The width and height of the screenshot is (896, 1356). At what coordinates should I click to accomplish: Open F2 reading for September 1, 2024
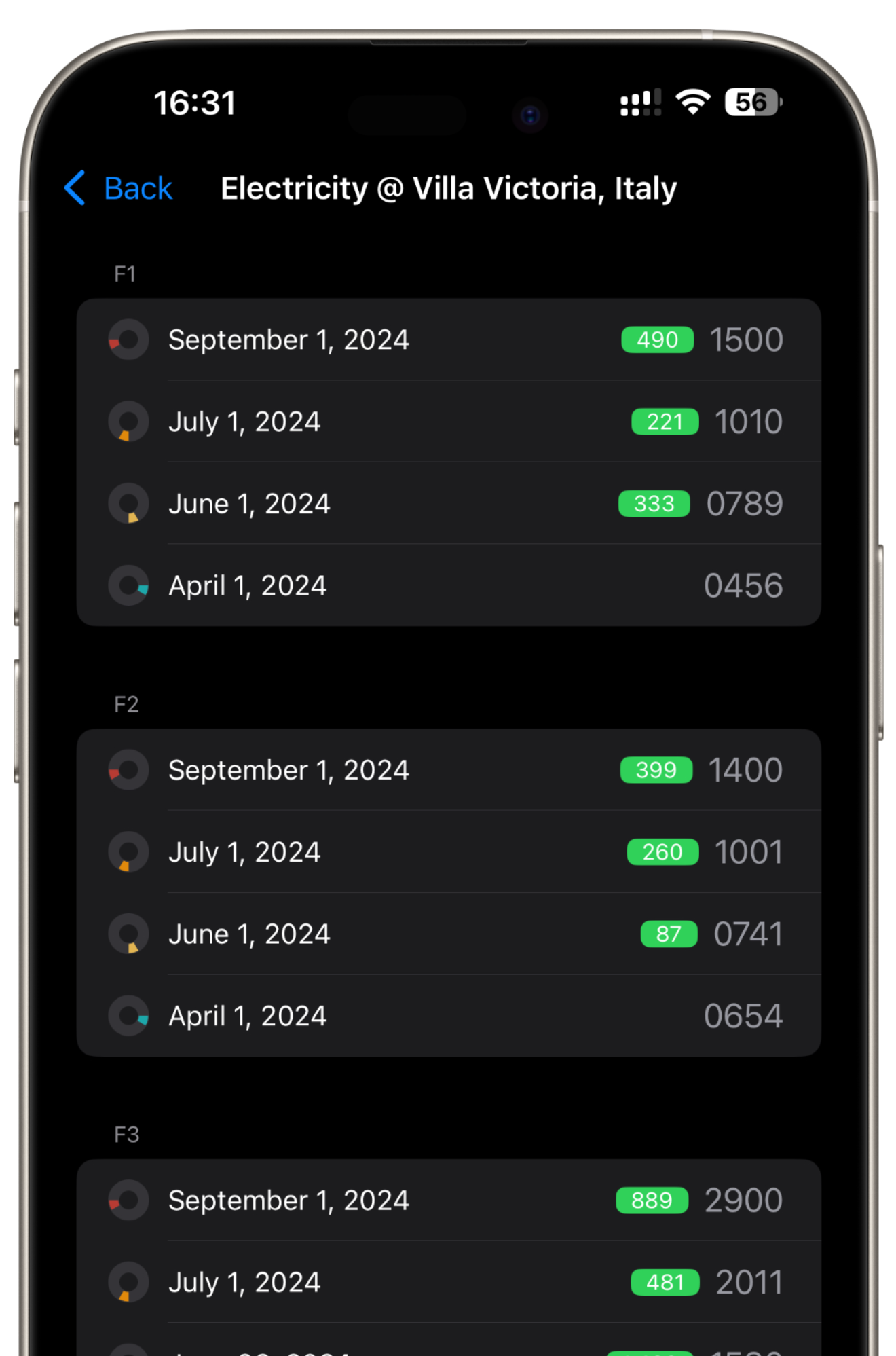pyautogui.click(x=448, y=770)
